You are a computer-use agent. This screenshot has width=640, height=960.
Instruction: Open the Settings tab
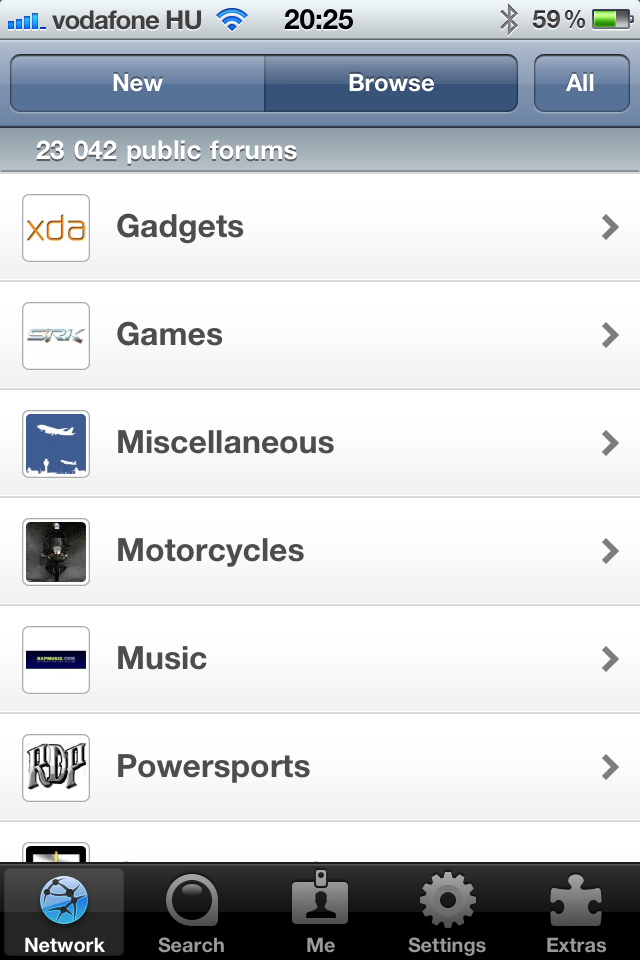point(447,912)
